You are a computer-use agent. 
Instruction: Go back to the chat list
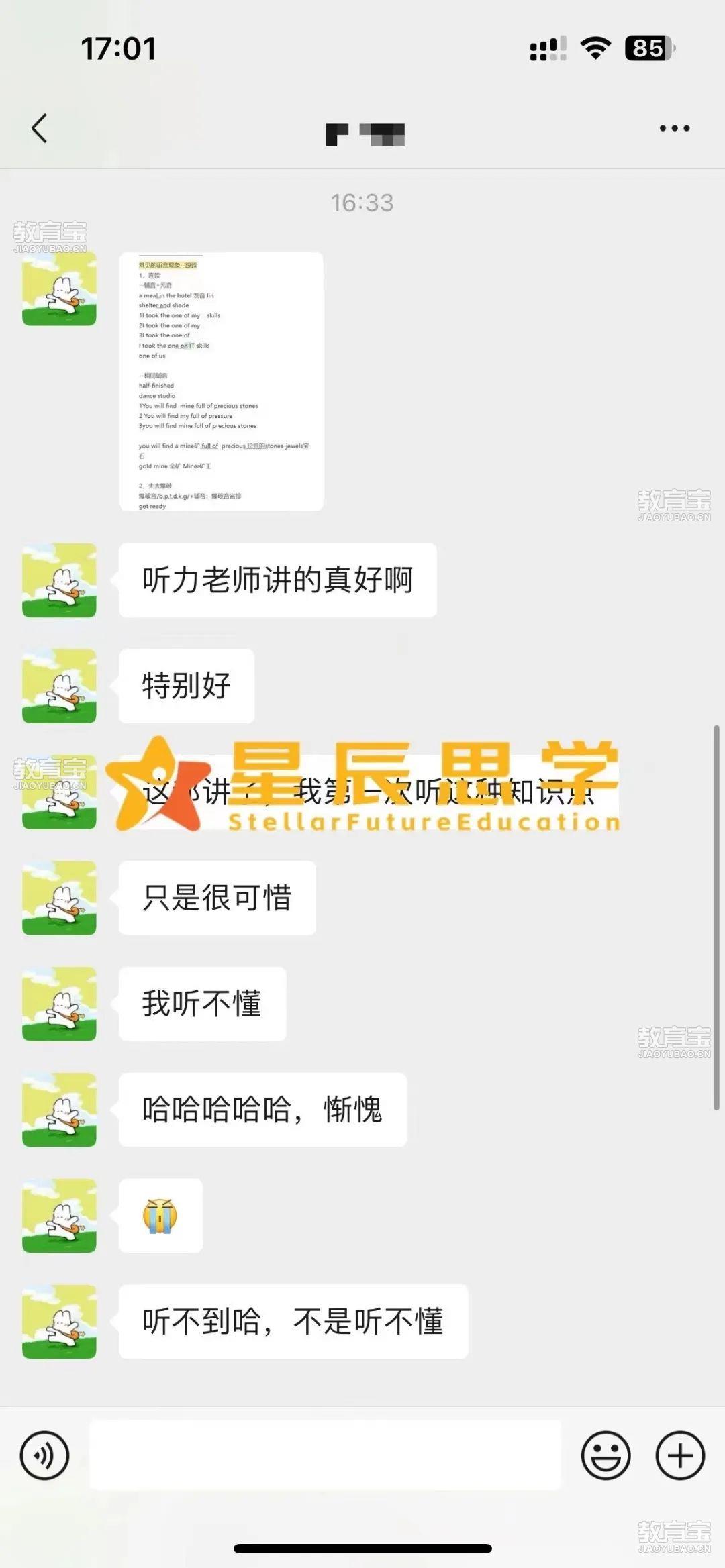pos(40,128)
